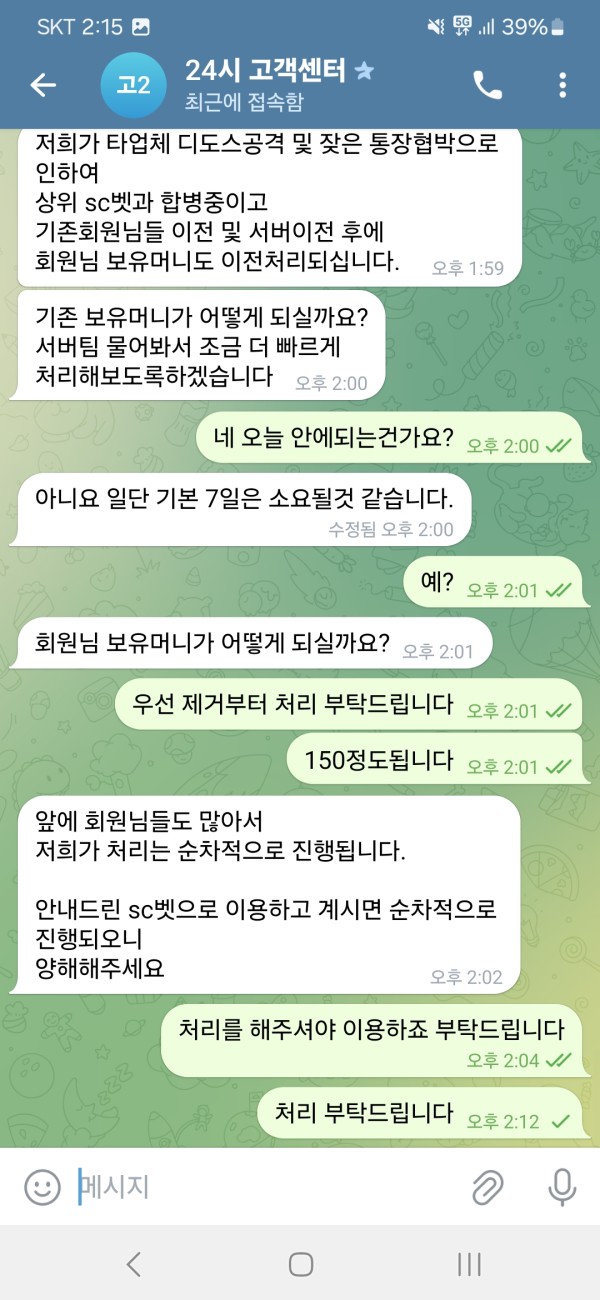
Task: Go back to the chat list
Action: pyautogui.click(x=43, y=85)
